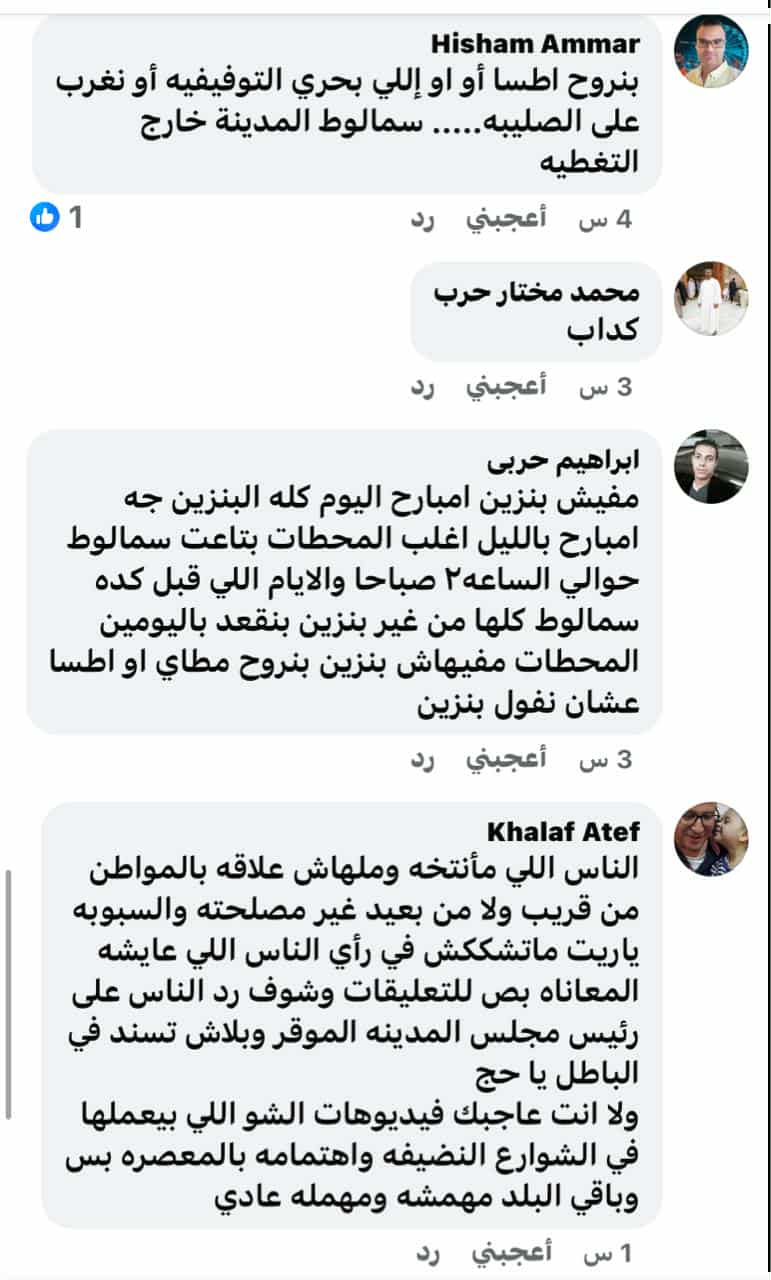Viewport: 771px width, 1280px height.
Task: Like Khalaf Atef's comment
Action: (506, 1252)
